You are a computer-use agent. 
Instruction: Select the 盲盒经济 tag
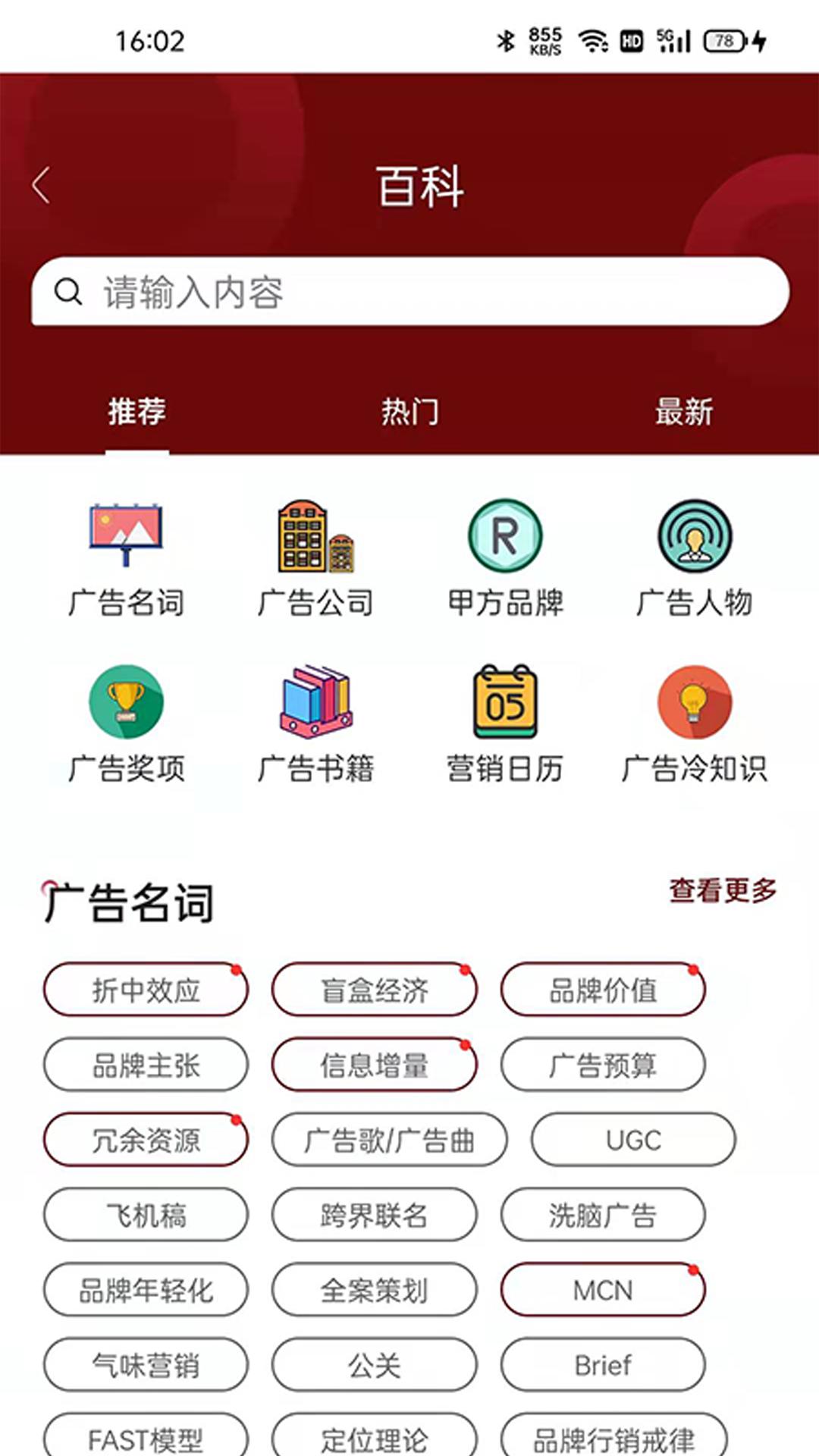pos(375,987)
